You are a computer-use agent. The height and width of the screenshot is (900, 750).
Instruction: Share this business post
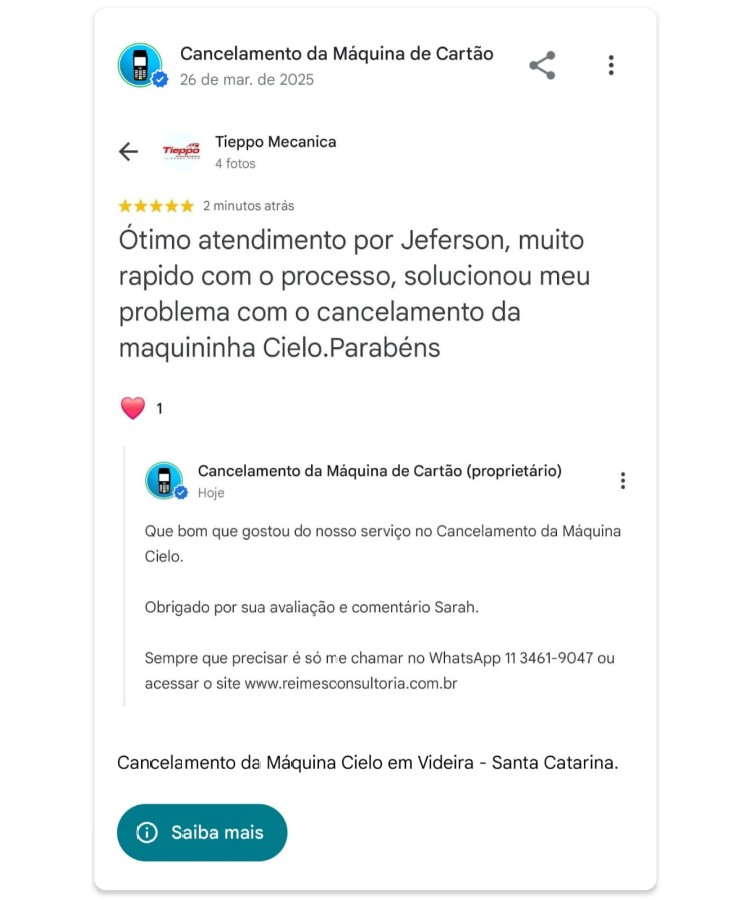point(542,66)
